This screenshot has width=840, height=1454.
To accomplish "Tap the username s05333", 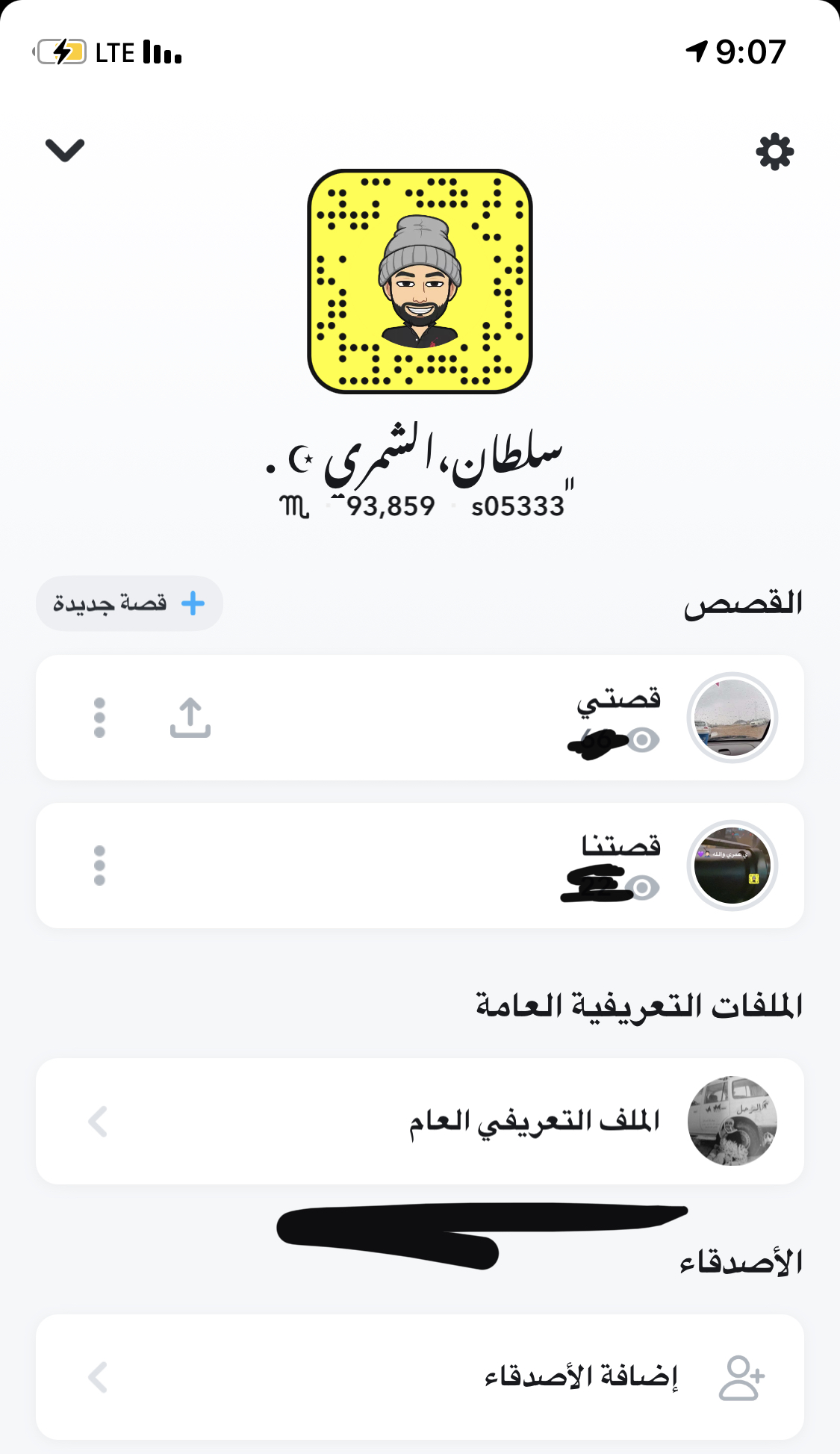I will pos(517,507).
